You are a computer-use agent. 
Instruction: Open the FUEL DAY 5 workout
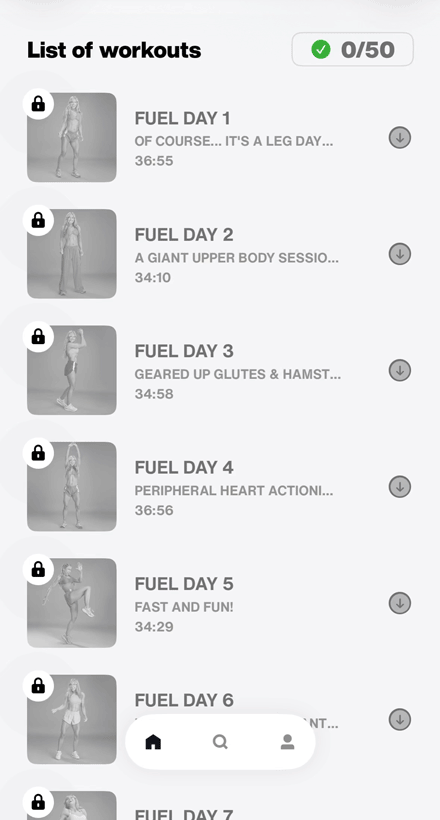[x=220, y=603]
